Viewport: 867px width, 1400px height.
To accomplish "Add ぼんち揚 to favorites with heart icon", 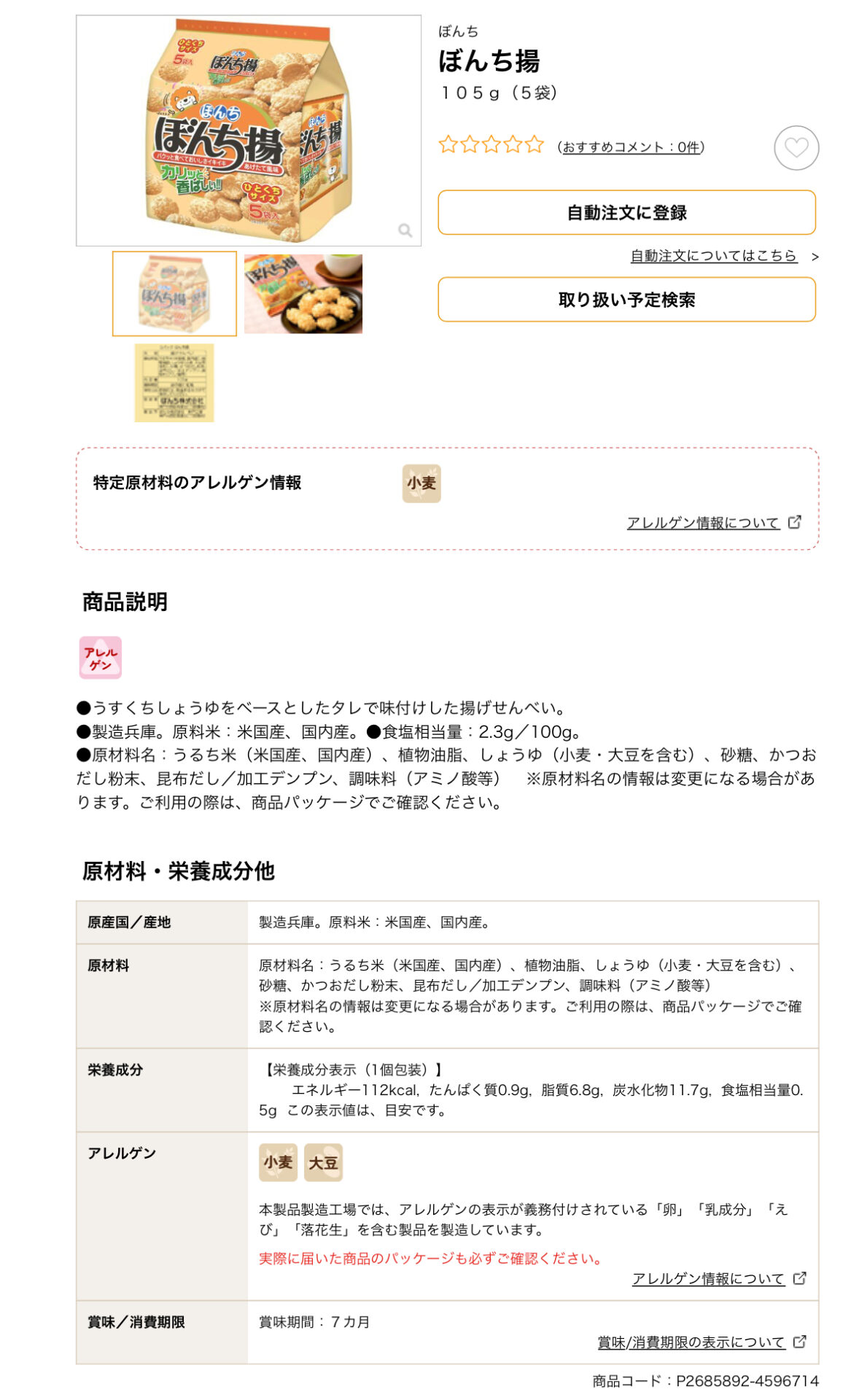I will click(x=796, y=148).
